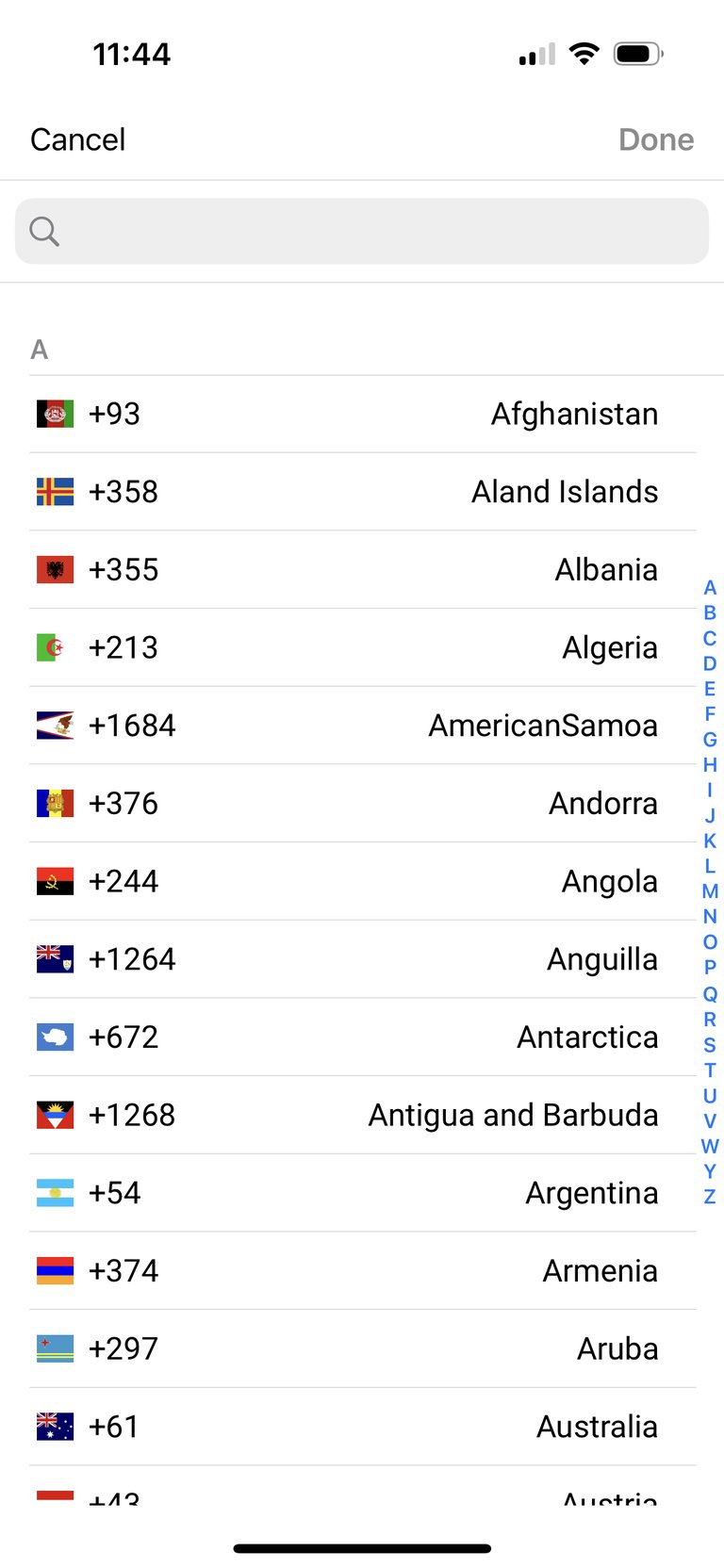Select Albania +355
This screenshot has height=1568, width=724.
click(362, 570)
